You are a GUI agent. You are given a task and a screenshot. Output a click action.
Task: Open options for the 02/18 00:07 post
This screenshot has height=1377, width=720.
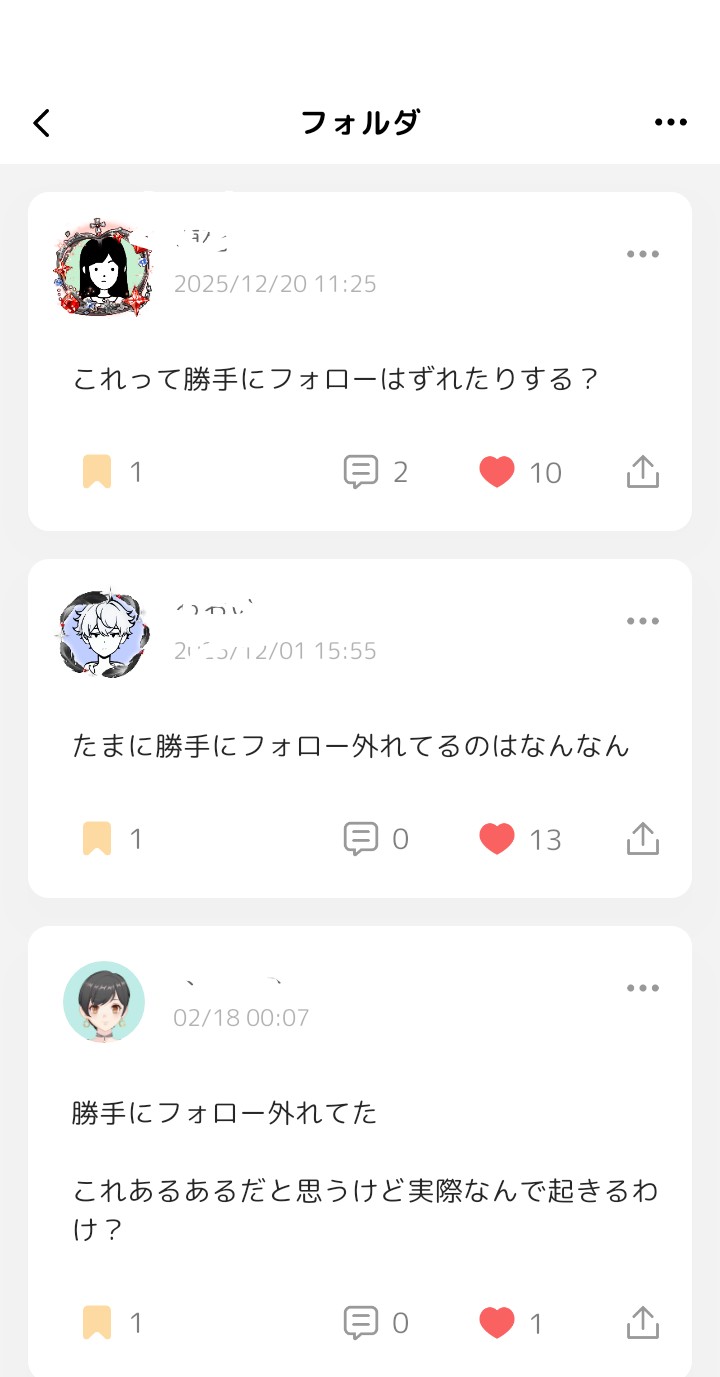pos(643,988)
